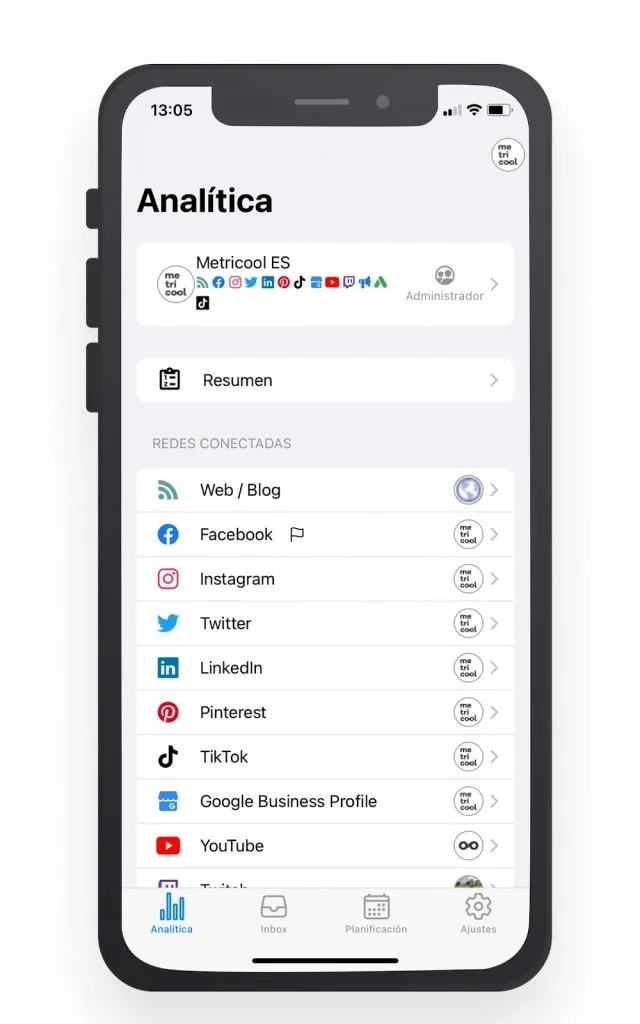Select the Twitter network row
Image resolution: width=640 pixels, height=1024 pixels.
pyautogui.click(x=325, y=623)
